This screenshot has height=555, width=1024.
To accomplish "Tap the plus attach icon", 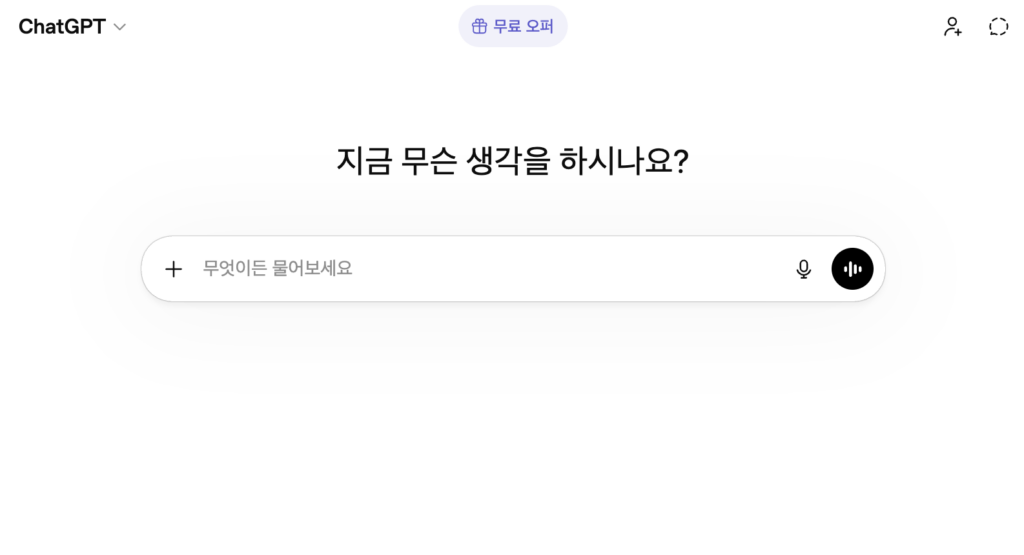I will pyautogui.click(x=173, y=269).
